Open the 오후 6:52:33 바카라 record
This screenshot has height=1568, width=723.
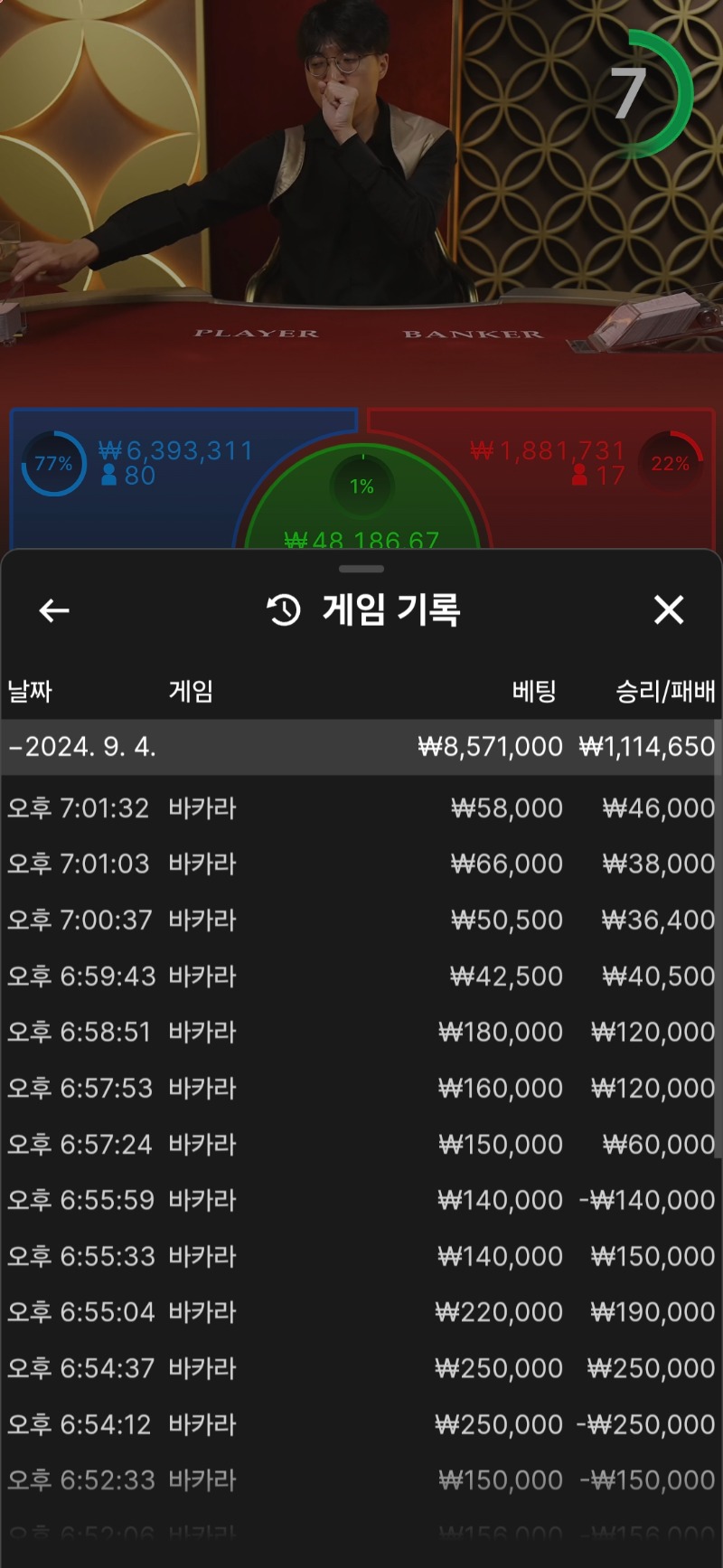tap(360, 1480)
